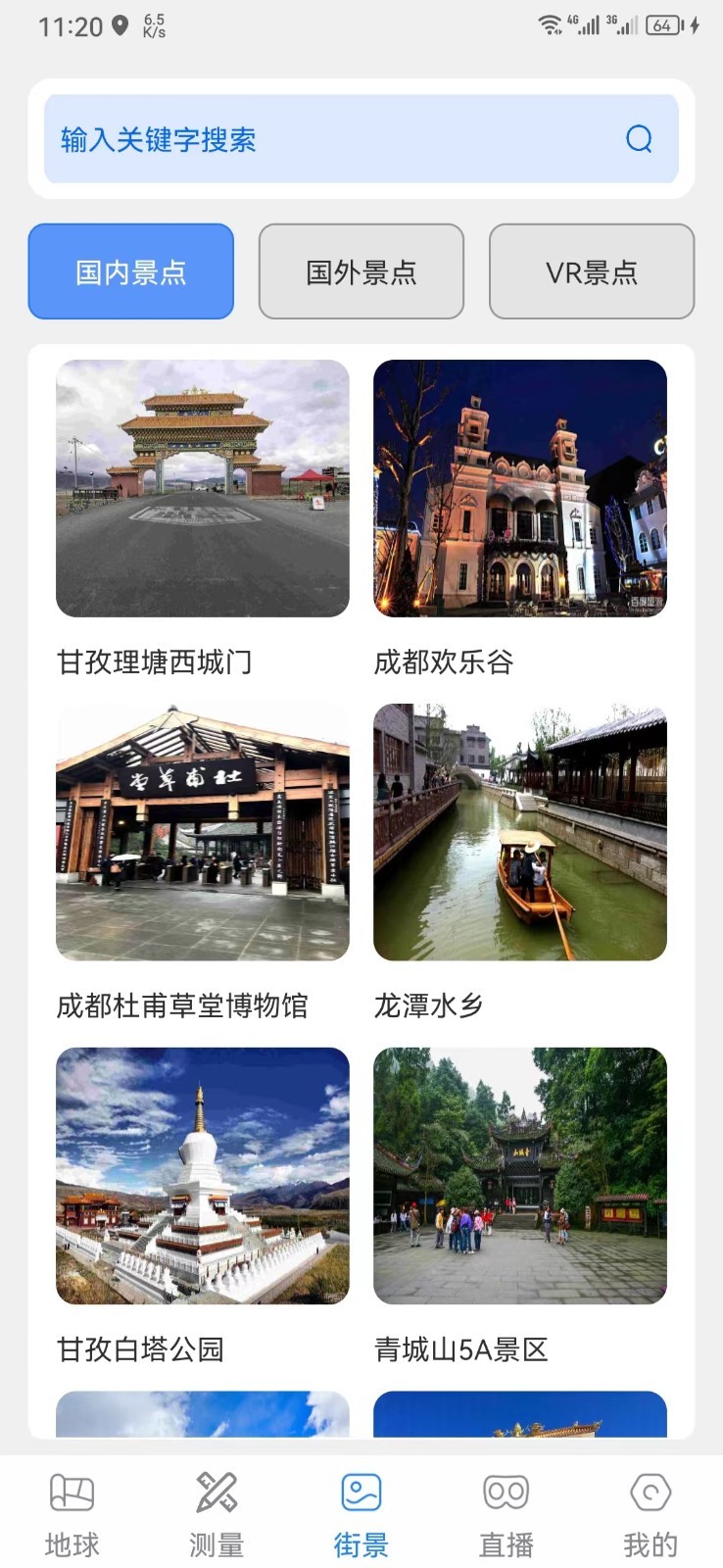Select the 街景 tab
This screenshot has width=723, height=1568.
[361, 1514]
